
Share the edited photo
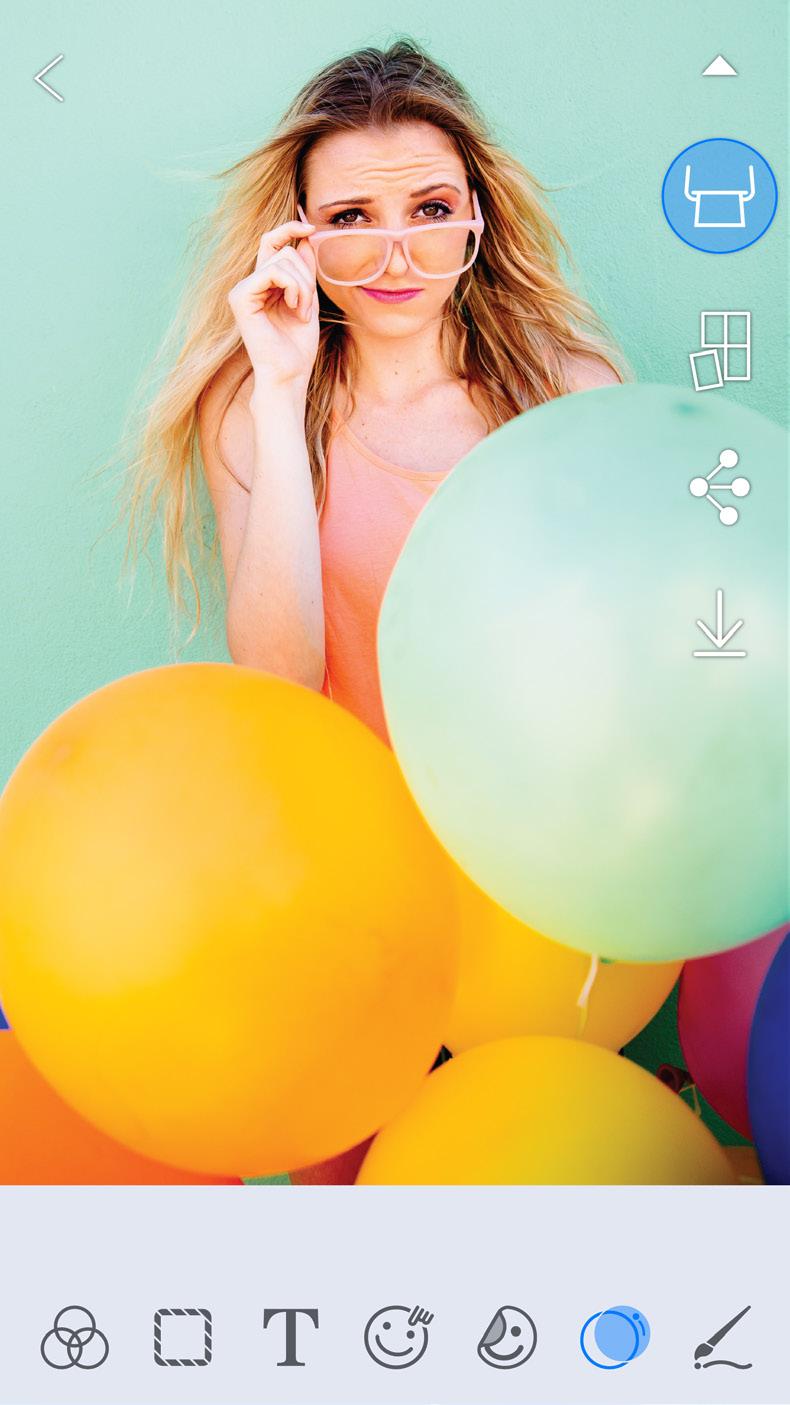pos(719,487)
